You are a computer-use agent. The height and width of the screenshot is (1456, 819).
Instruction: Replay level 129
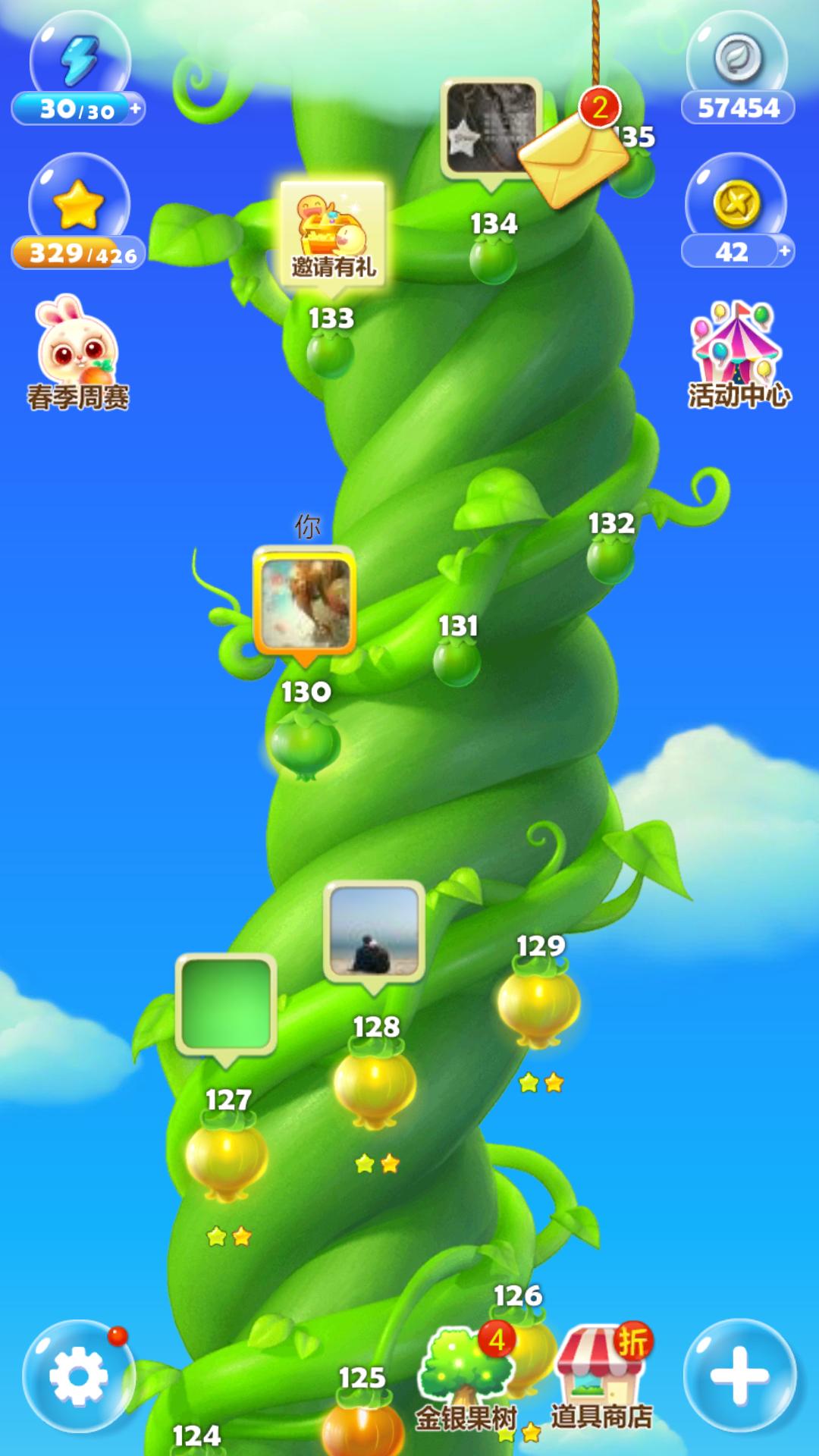539,1003
